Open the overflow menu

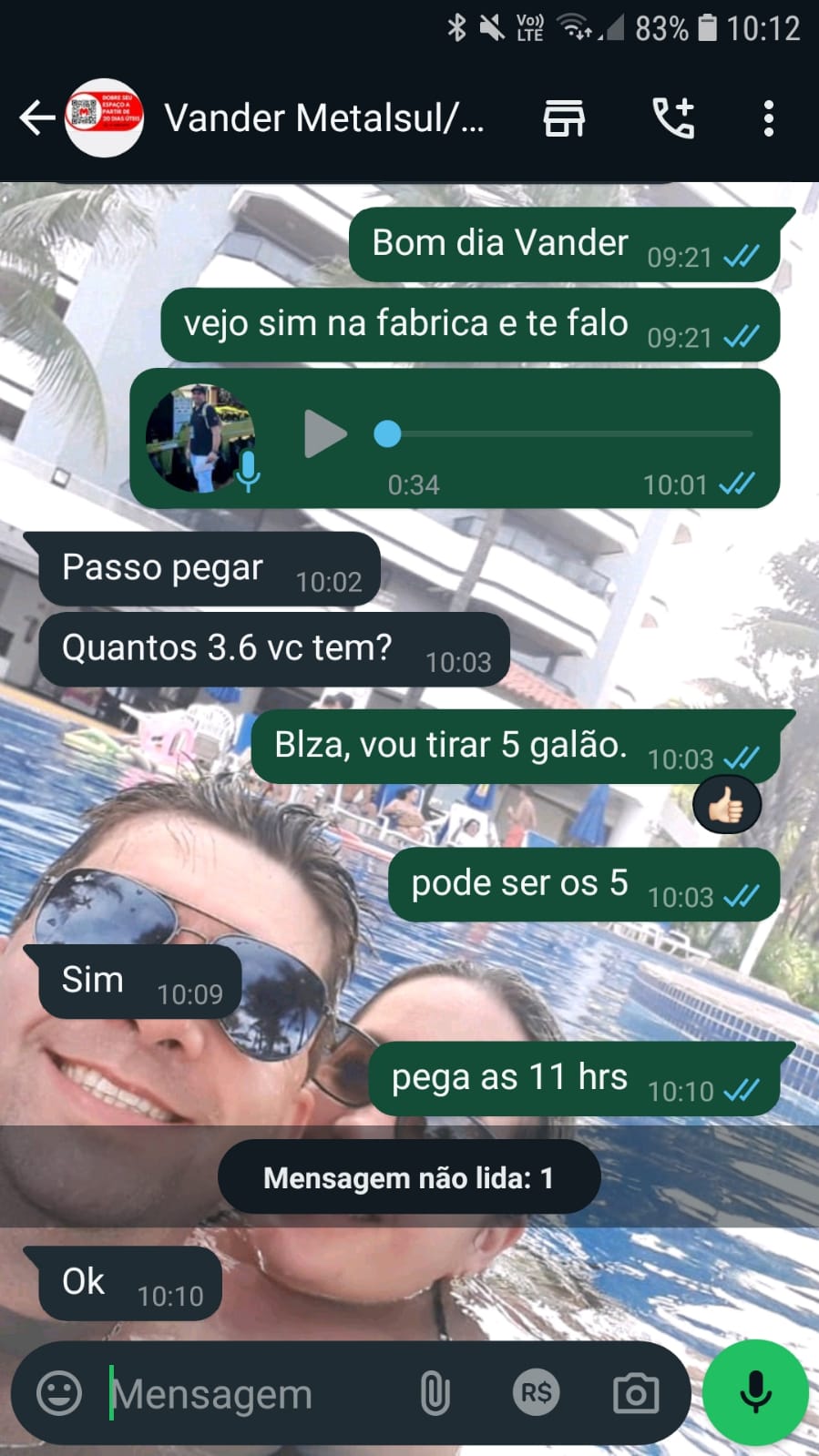(769, 118)
